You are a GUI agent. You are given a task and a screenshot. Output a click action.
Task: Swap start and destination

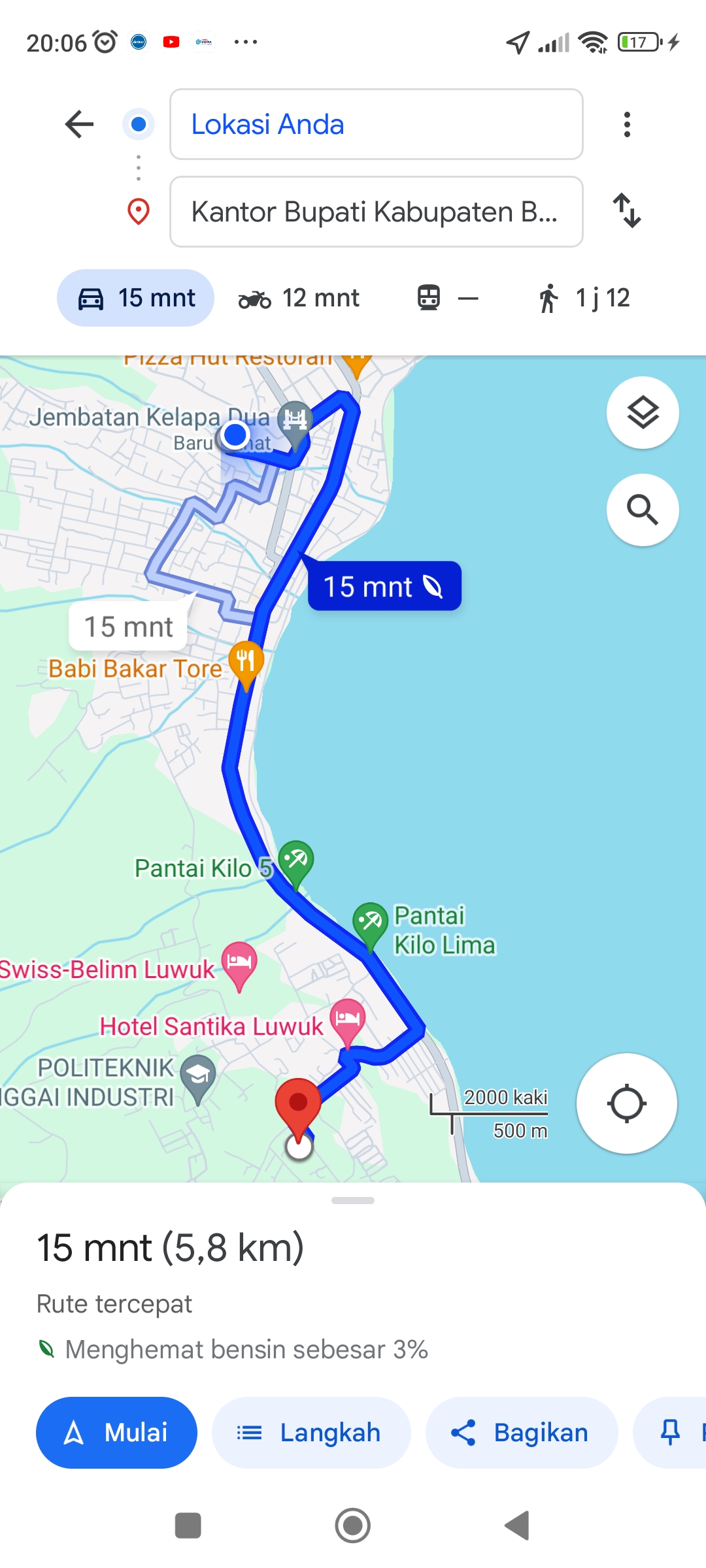[x=627, y=210]
